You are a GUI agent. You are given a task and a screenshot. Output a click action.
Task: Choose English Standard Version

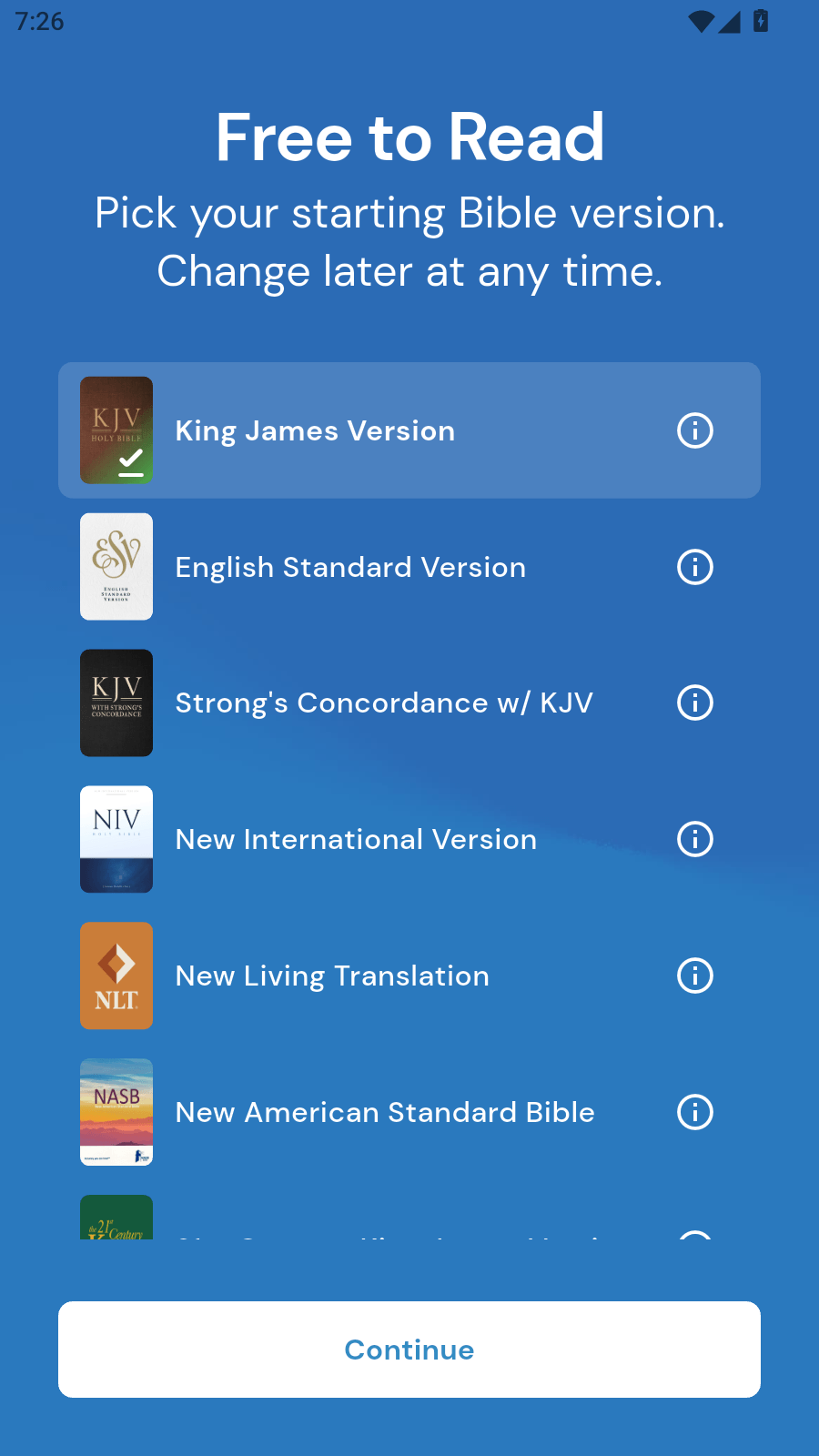[x=409, y=567]
